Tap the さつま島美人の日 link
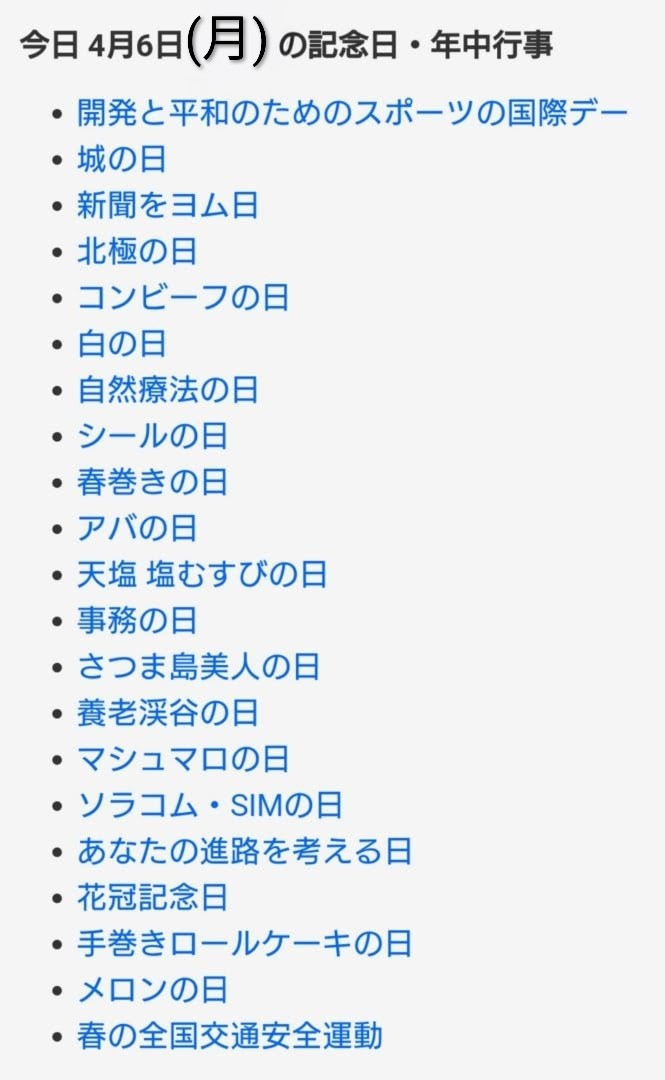Screen dimensions: 665x1080 tap(198, 666)
